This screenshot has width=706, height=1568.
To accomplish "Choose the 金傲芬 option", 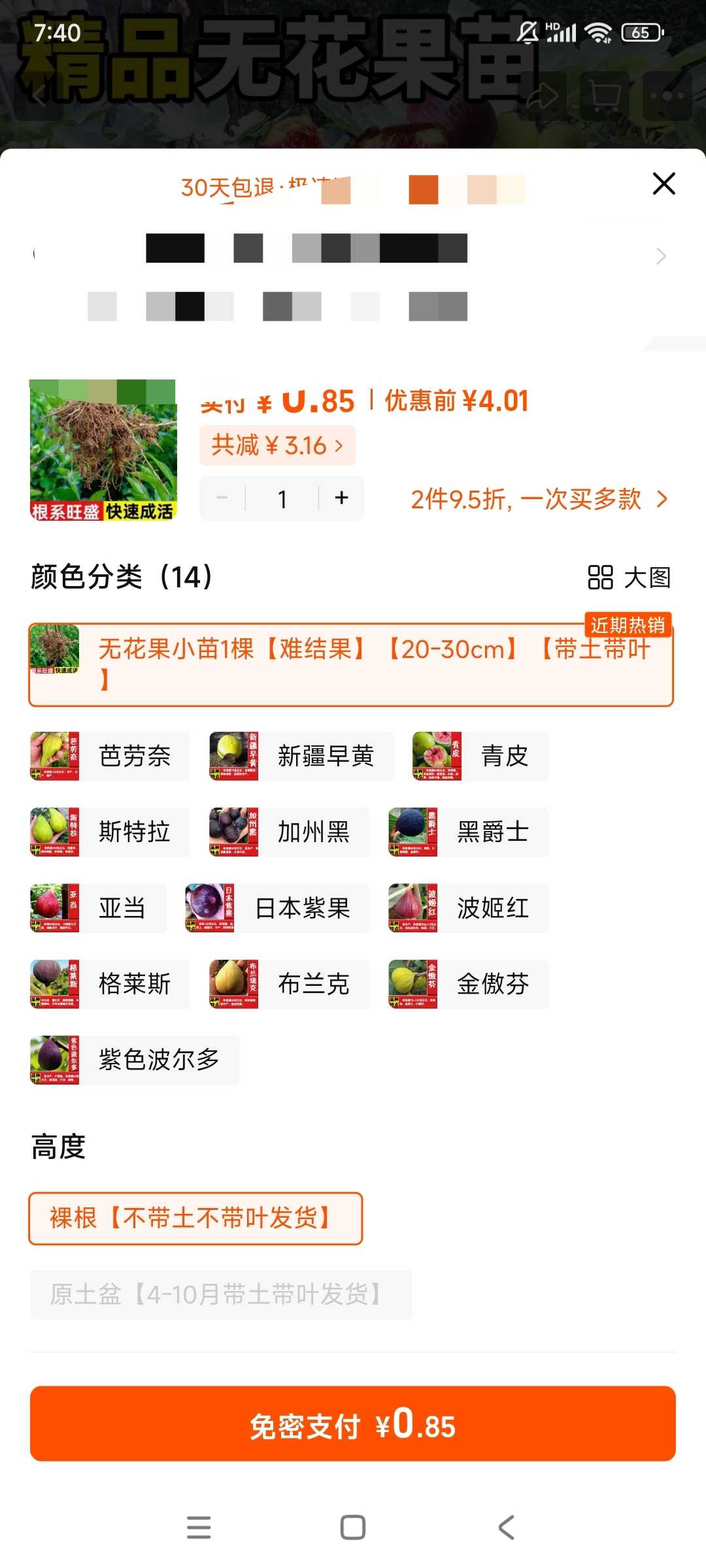I will tap(468, 984).
